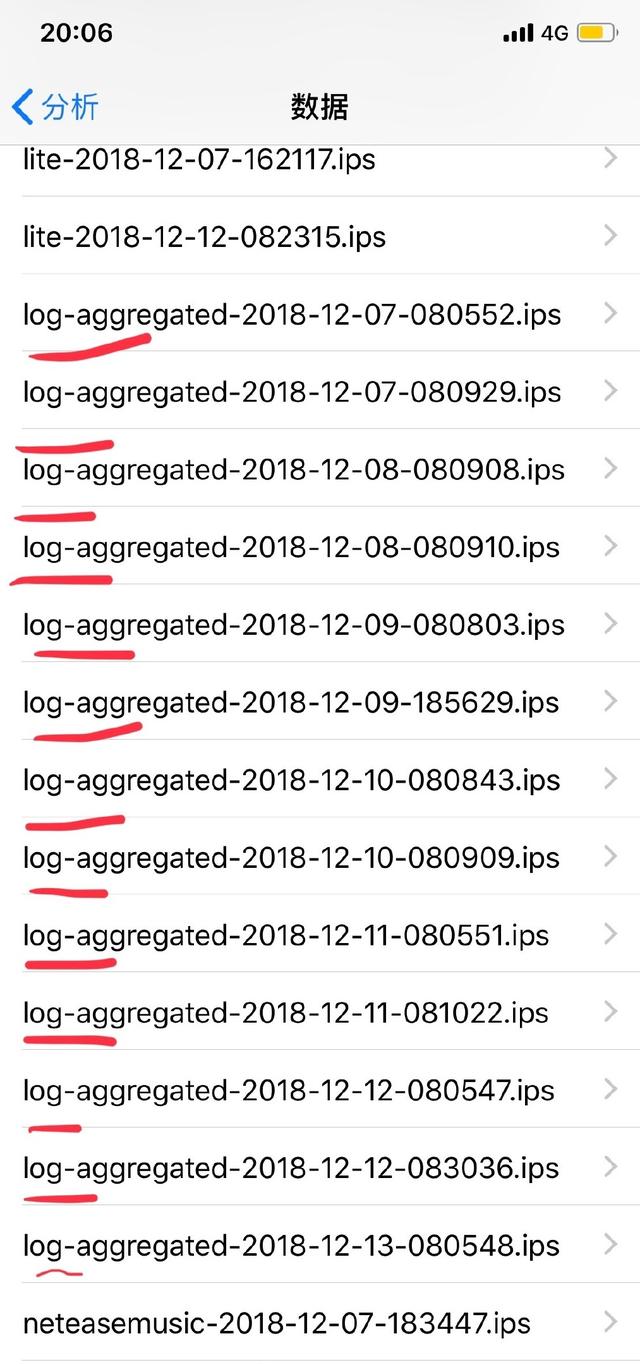Screen dimensions: 640x1365
Task: View log-aggregated-2018-12-11-081022.ips
Action: (x=286, y=1013)
